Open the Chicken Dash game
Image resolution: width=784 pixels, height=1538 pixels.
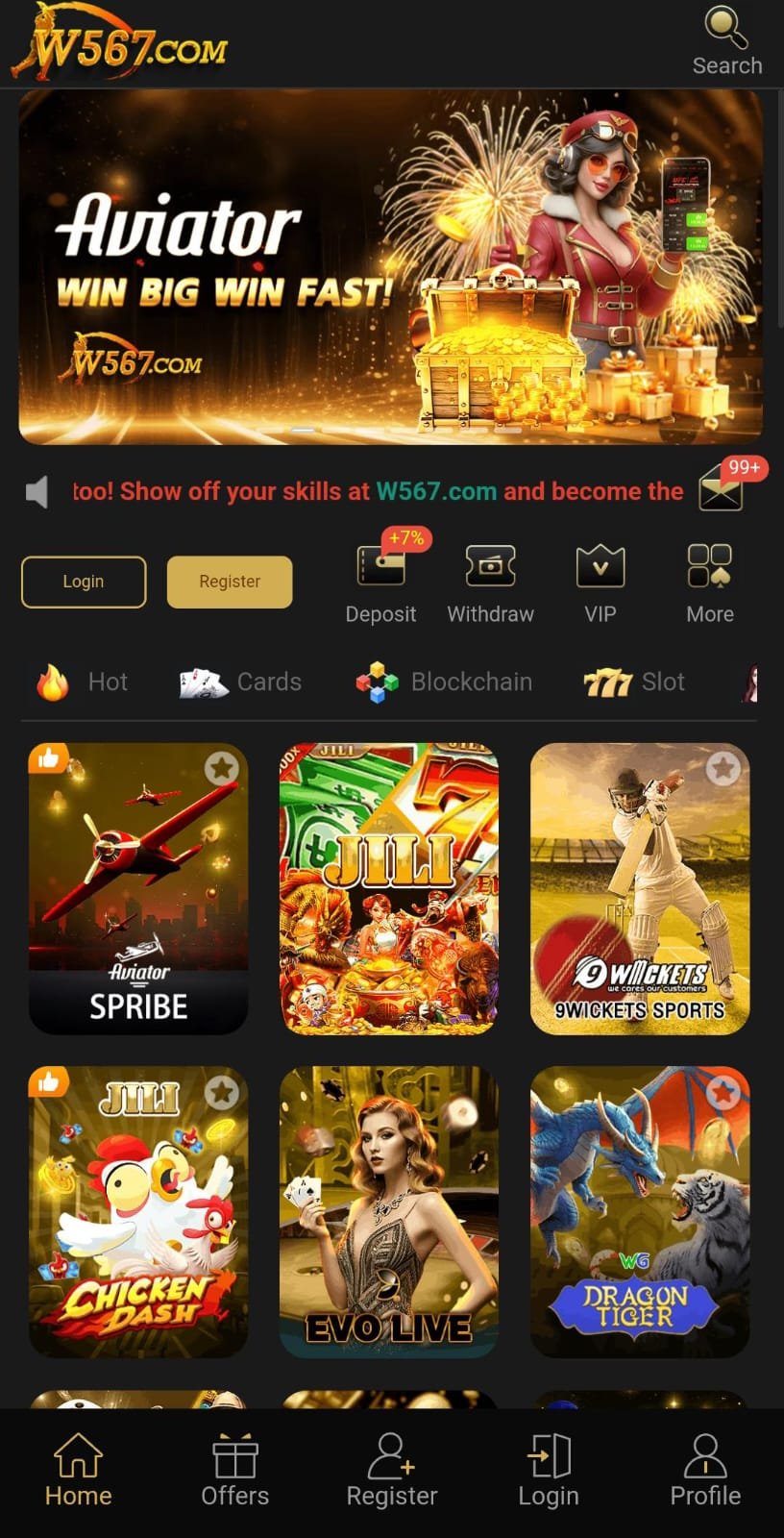[x=137, y=1213]
